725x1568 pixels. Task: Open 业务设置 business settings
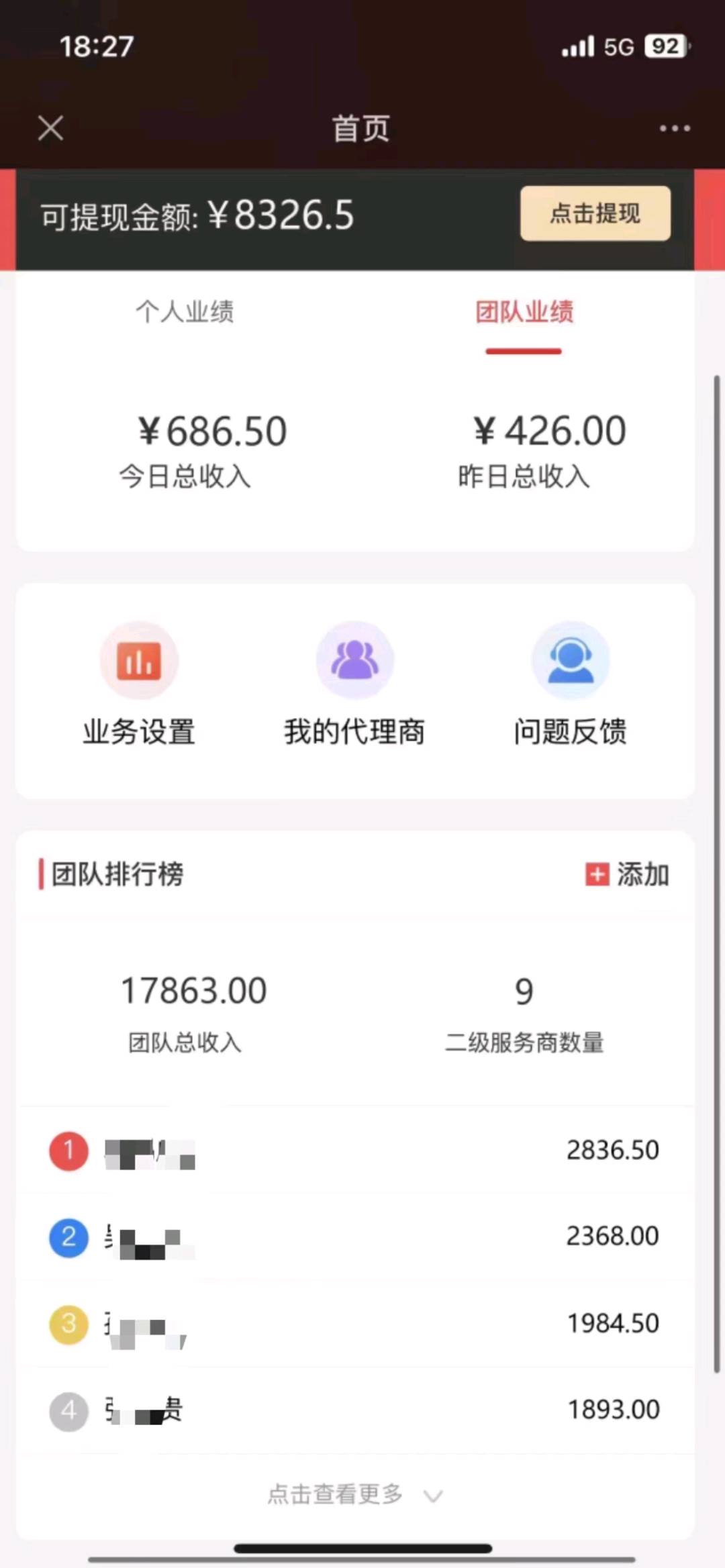139,685
